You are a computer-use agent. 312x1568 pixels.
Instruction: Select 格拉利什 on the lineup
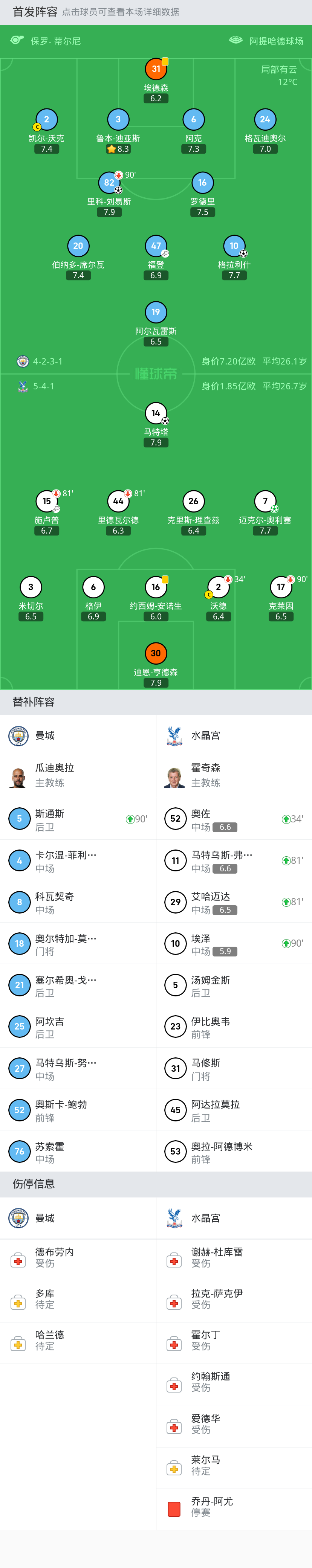pyautogui.click(x=234, y=247)
